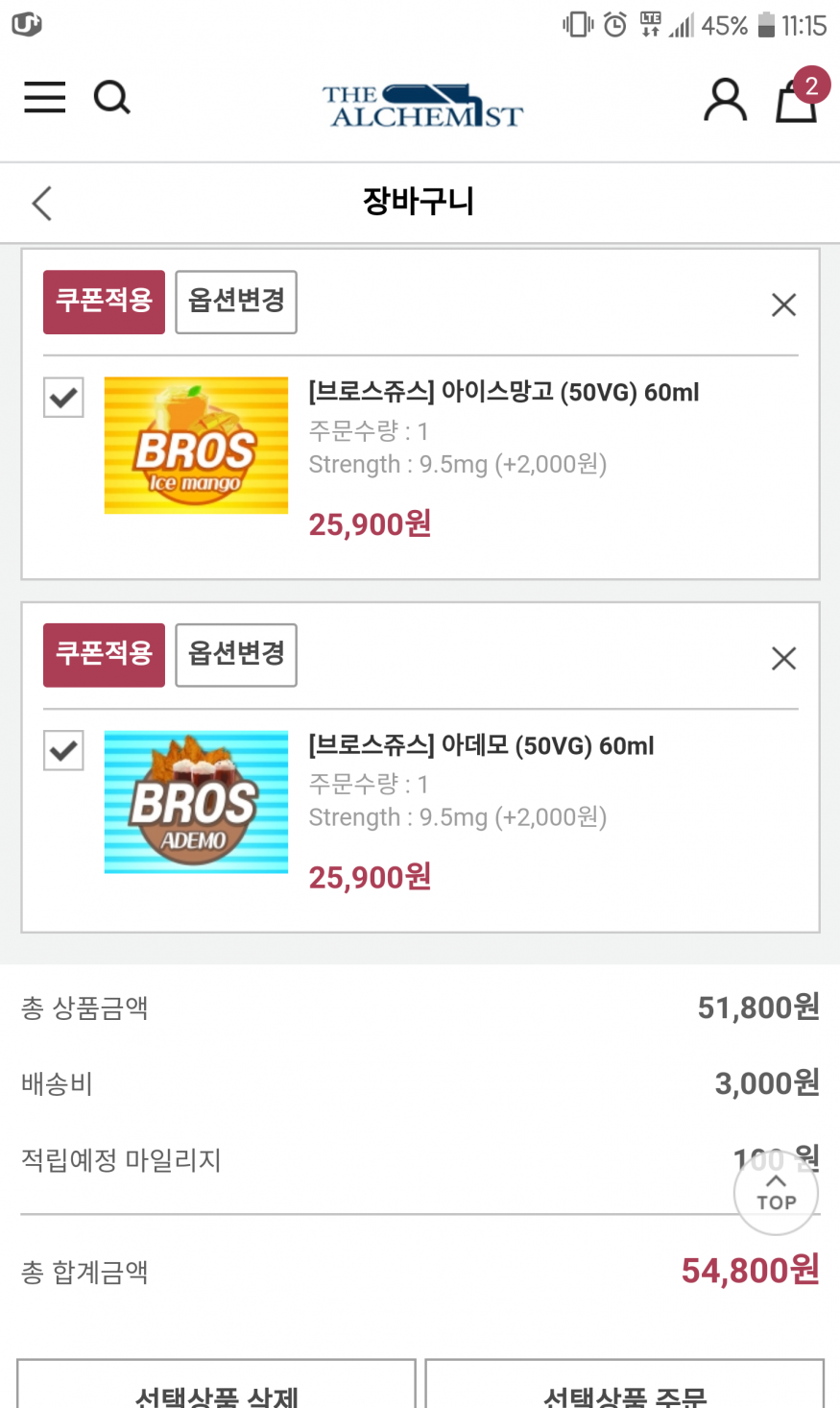Image resolution: width=840 pixels, height=1408 pixels.
Task: Go back from the 장바구니 page
Action: (x=41, y=203)
